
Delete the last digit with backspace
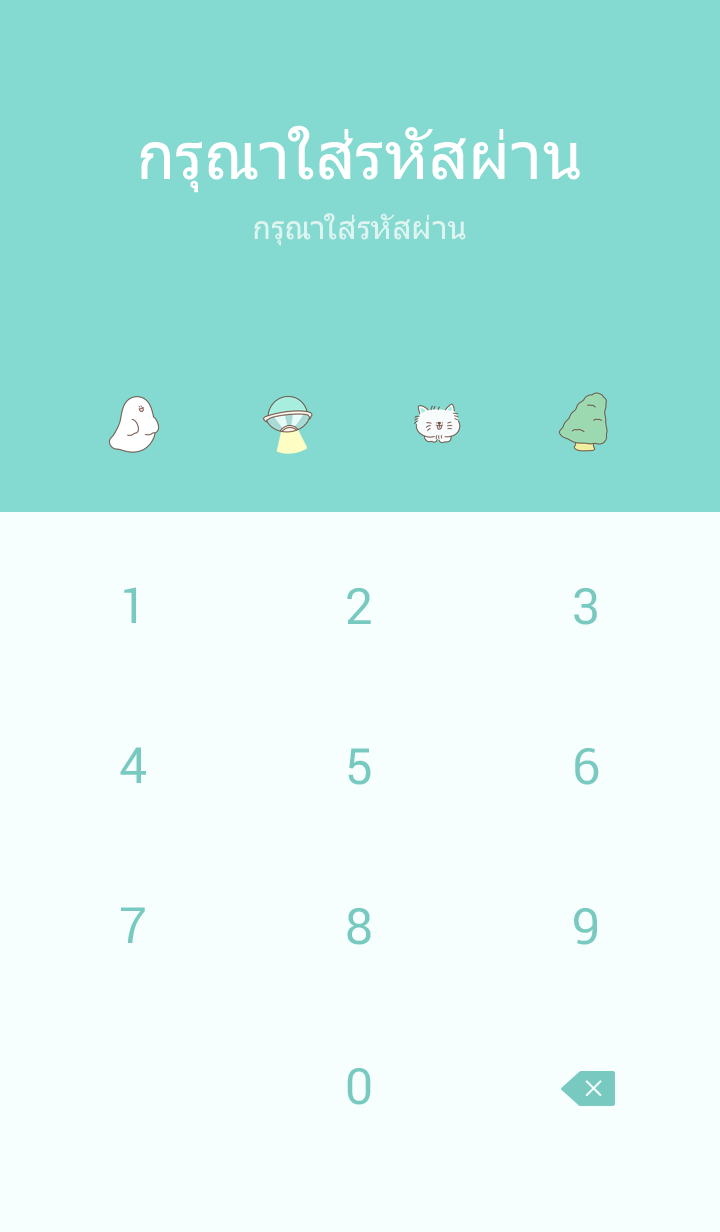[x=588, y=1088]
